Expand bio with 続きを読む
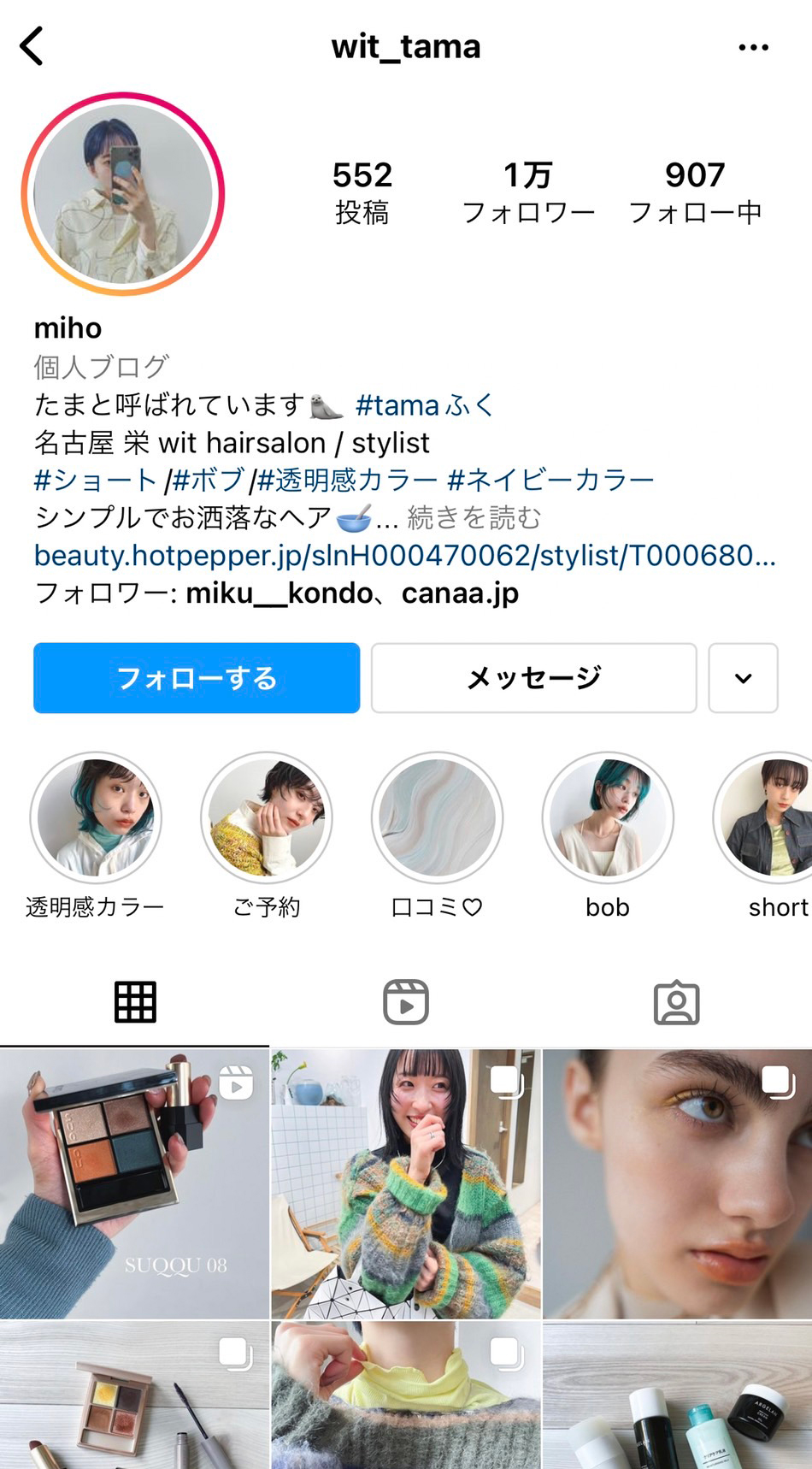This screenshot has height=1469, width=812. 474,517
